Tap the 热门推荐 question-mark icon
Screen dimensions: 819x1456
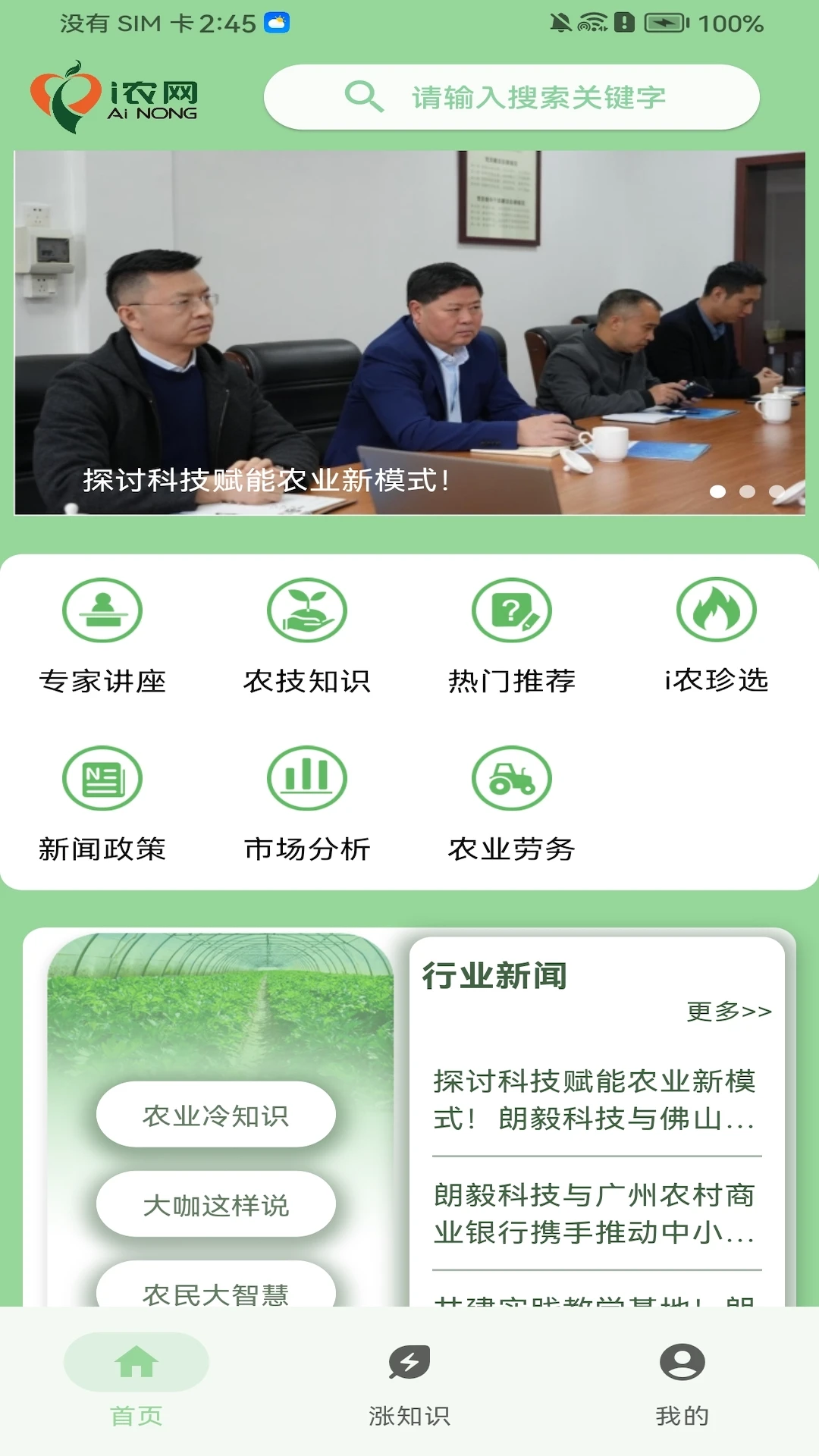(x=511, y=610)
